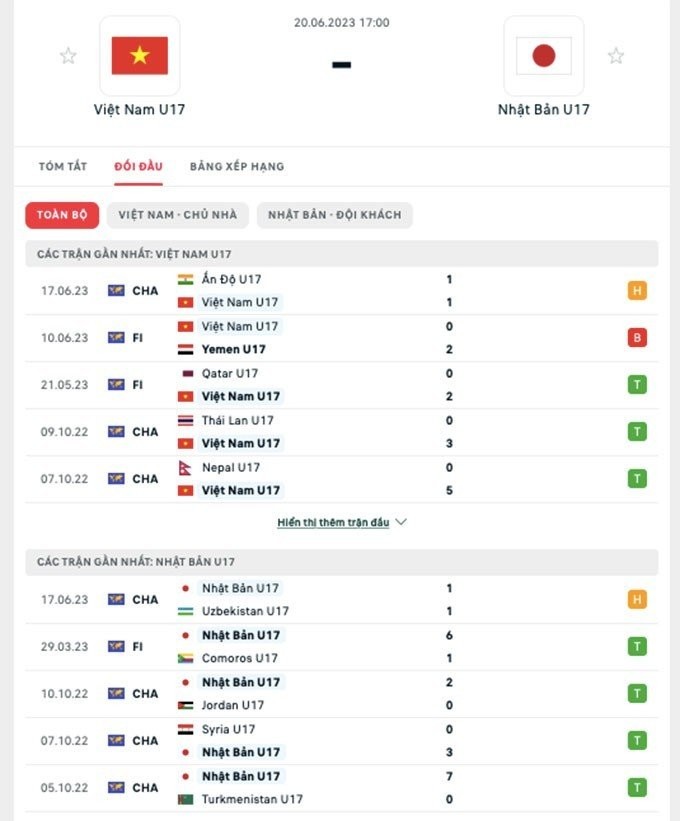680x821 pixels.
Task: Open the Qatar U17 vs Việt Nam U17 match
Action: [x=340, y=385]
